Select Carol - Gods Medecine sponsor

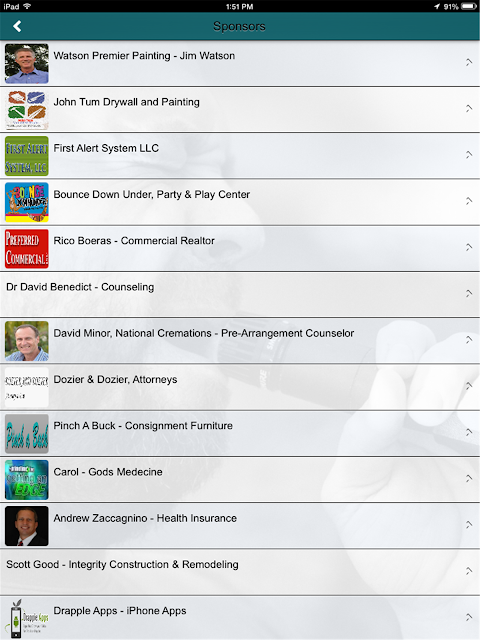240,480
